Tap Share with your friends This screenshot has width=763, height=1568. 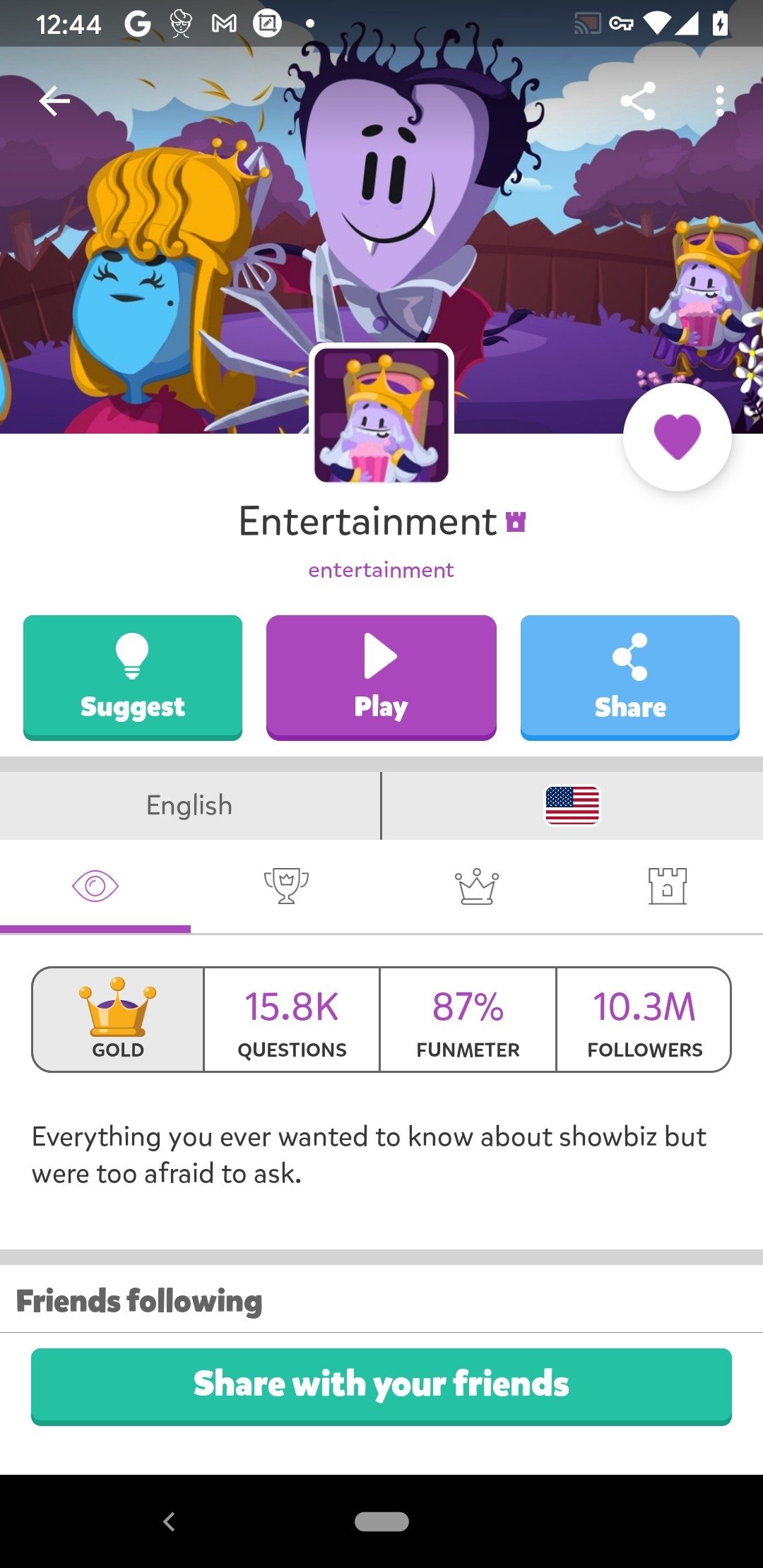[x=381, y=1385]
